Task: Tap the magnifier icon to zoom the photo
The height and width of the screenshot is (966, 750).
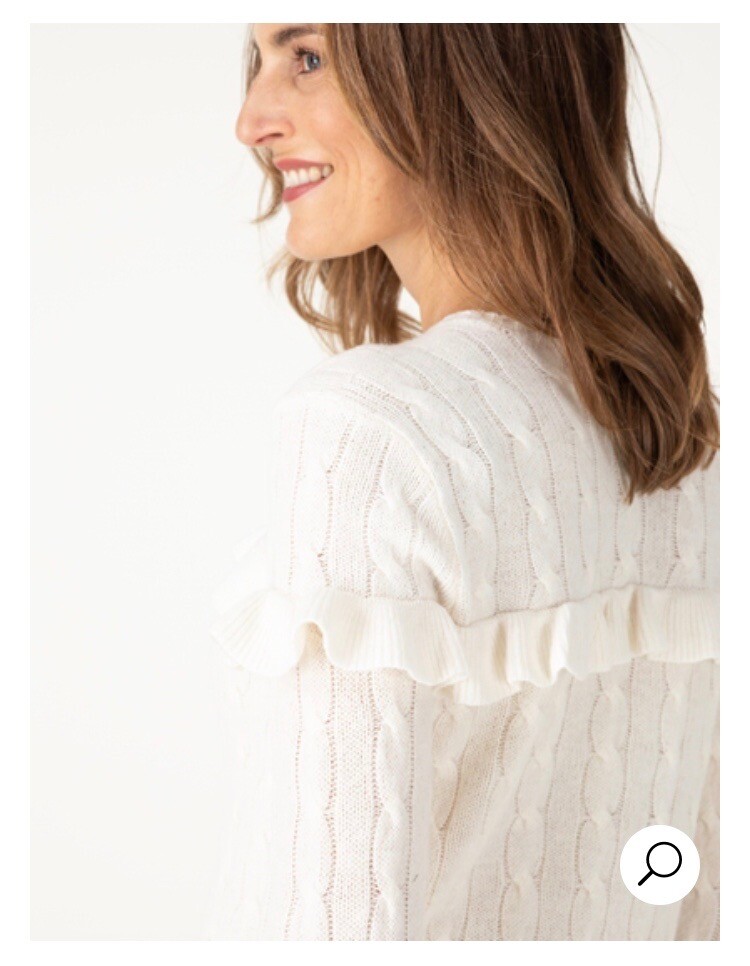Action: click(x=659, y=864)
